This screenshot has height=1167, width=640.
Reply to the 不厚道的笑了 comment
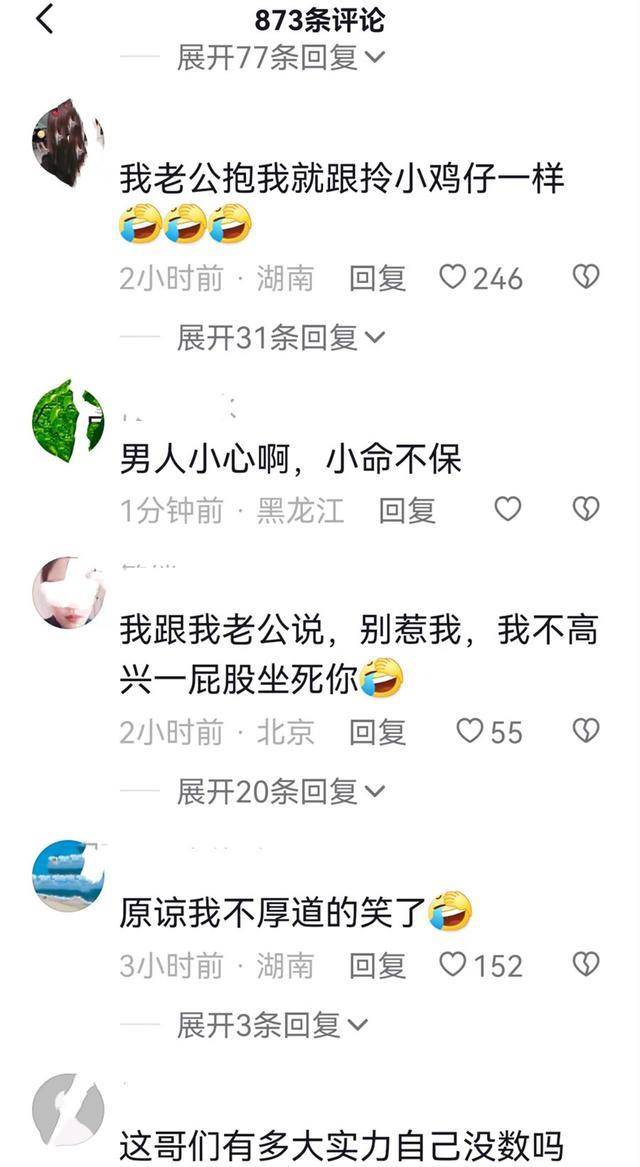tap(377, 965)
